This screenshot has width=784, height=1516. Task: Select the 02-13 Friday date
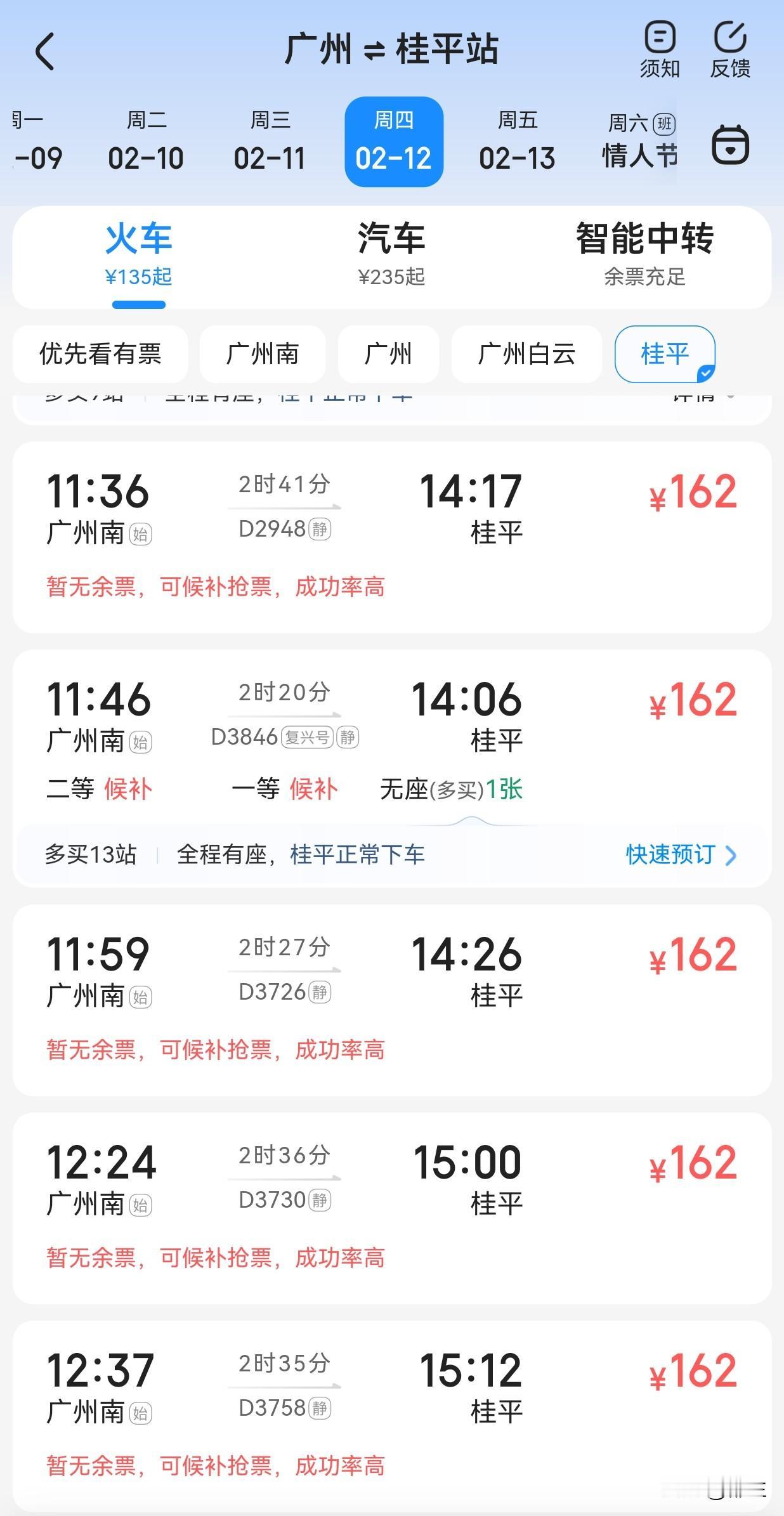tap(516, 141)
